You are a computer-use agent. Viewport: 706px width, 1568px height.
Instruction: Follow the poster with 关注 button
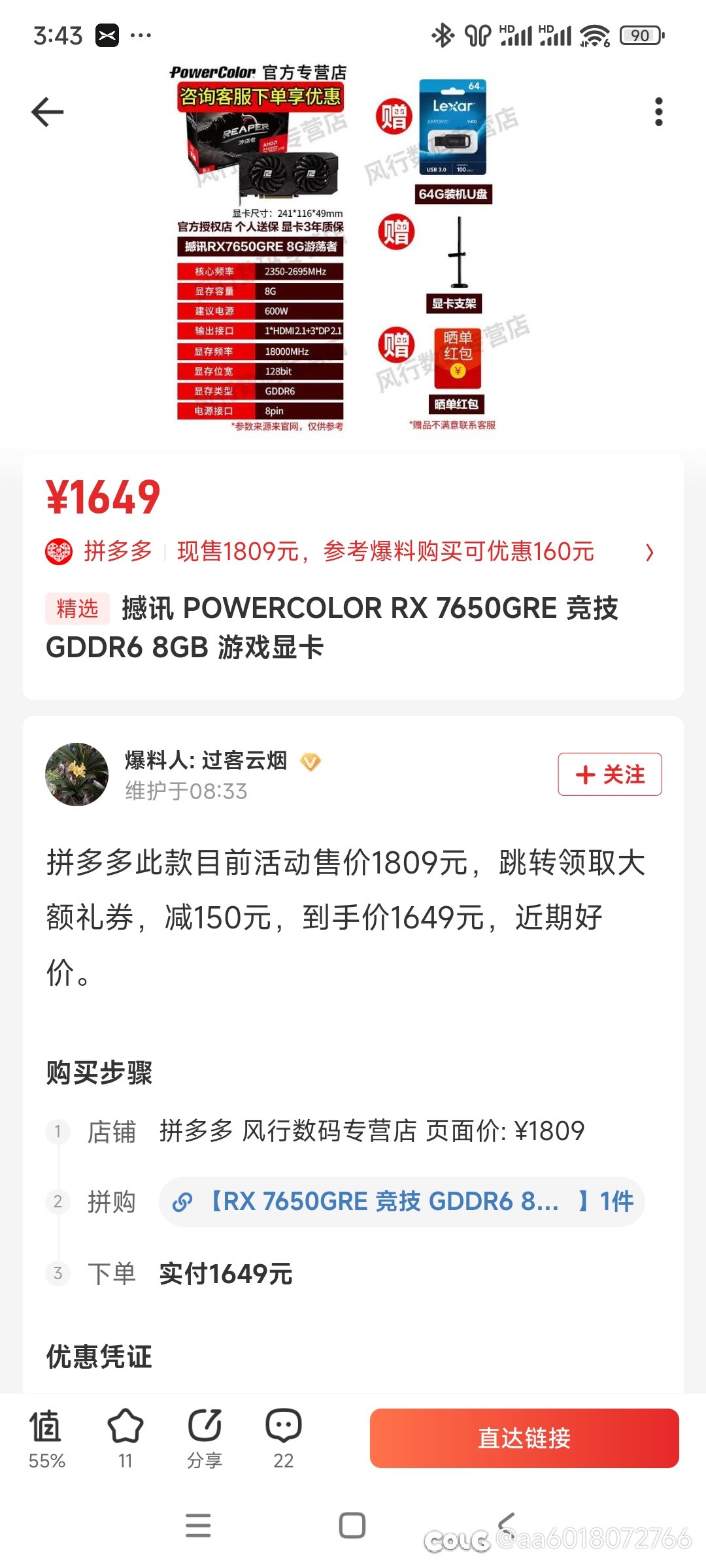point(609,774)
